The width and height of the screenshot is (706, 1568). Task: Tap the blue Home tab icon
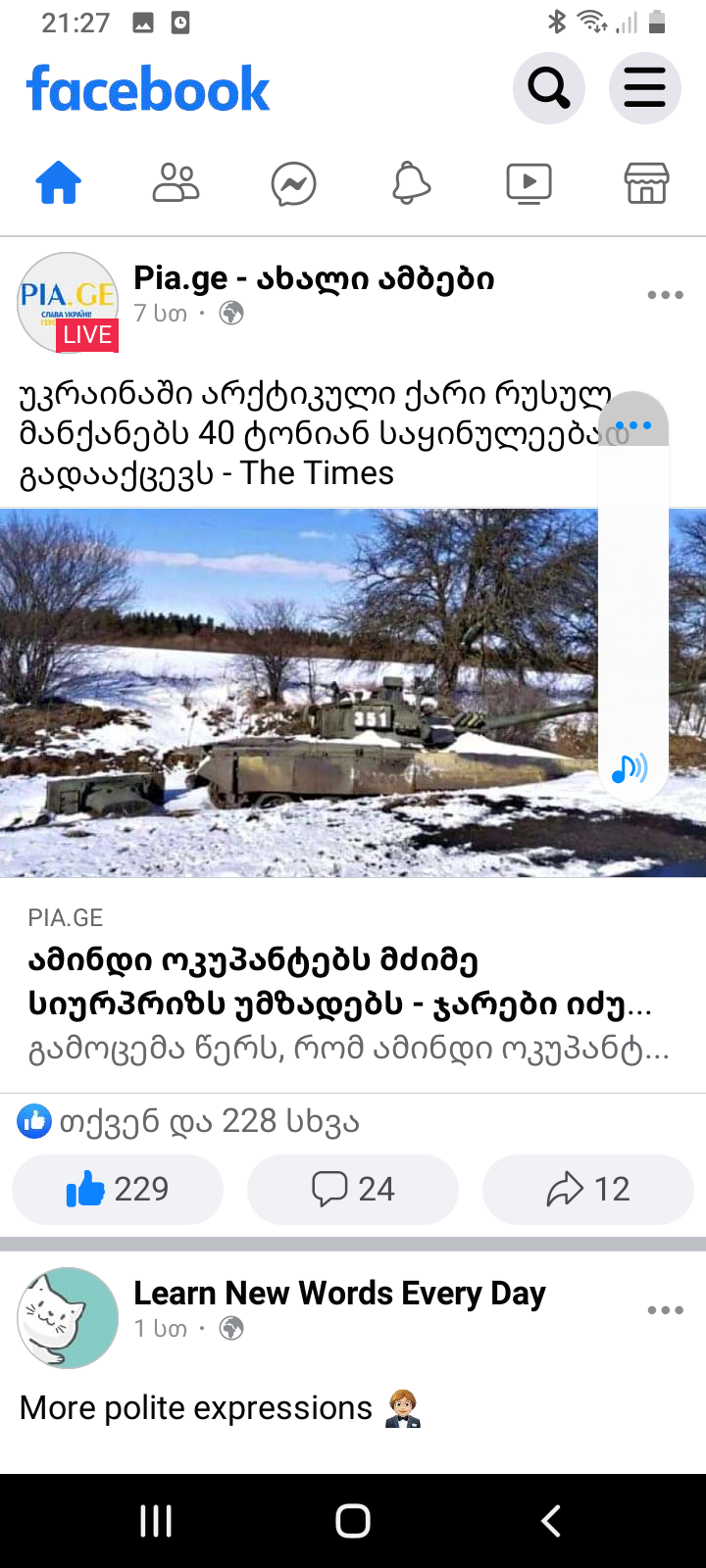point(58,182)
